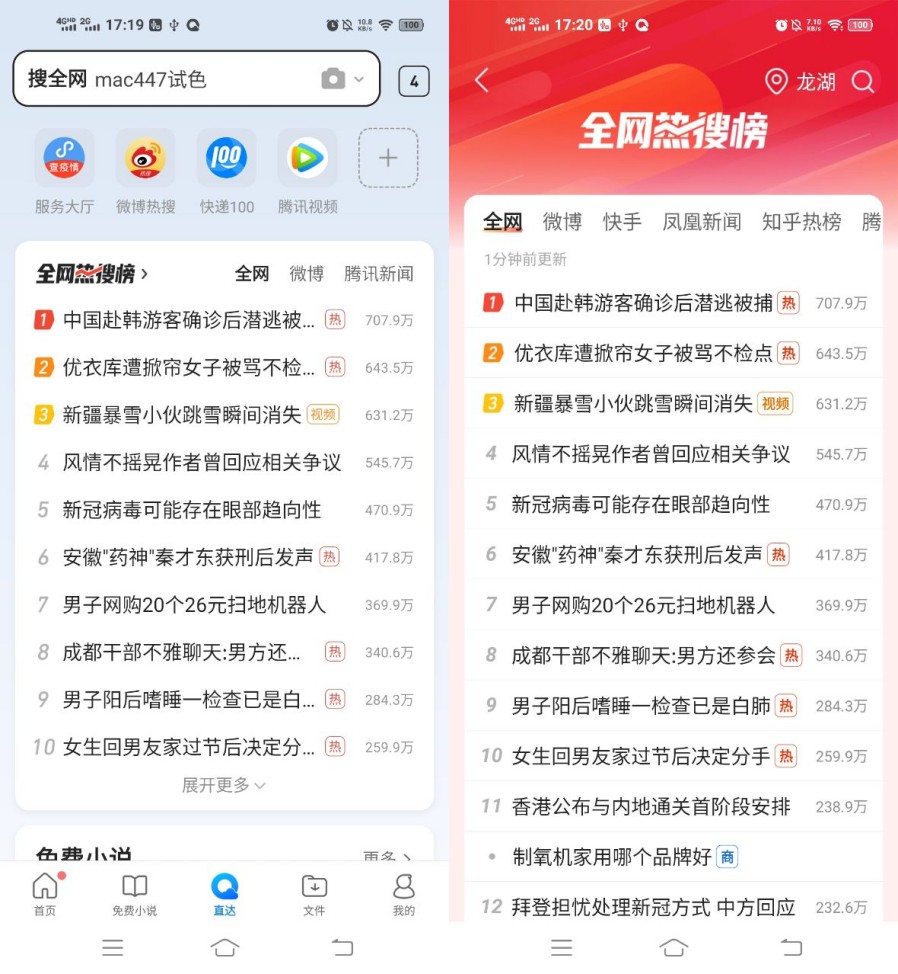Tap the location pin labeled 龙湖
Screen dimensions: 898x974
(x=805, y=83)
